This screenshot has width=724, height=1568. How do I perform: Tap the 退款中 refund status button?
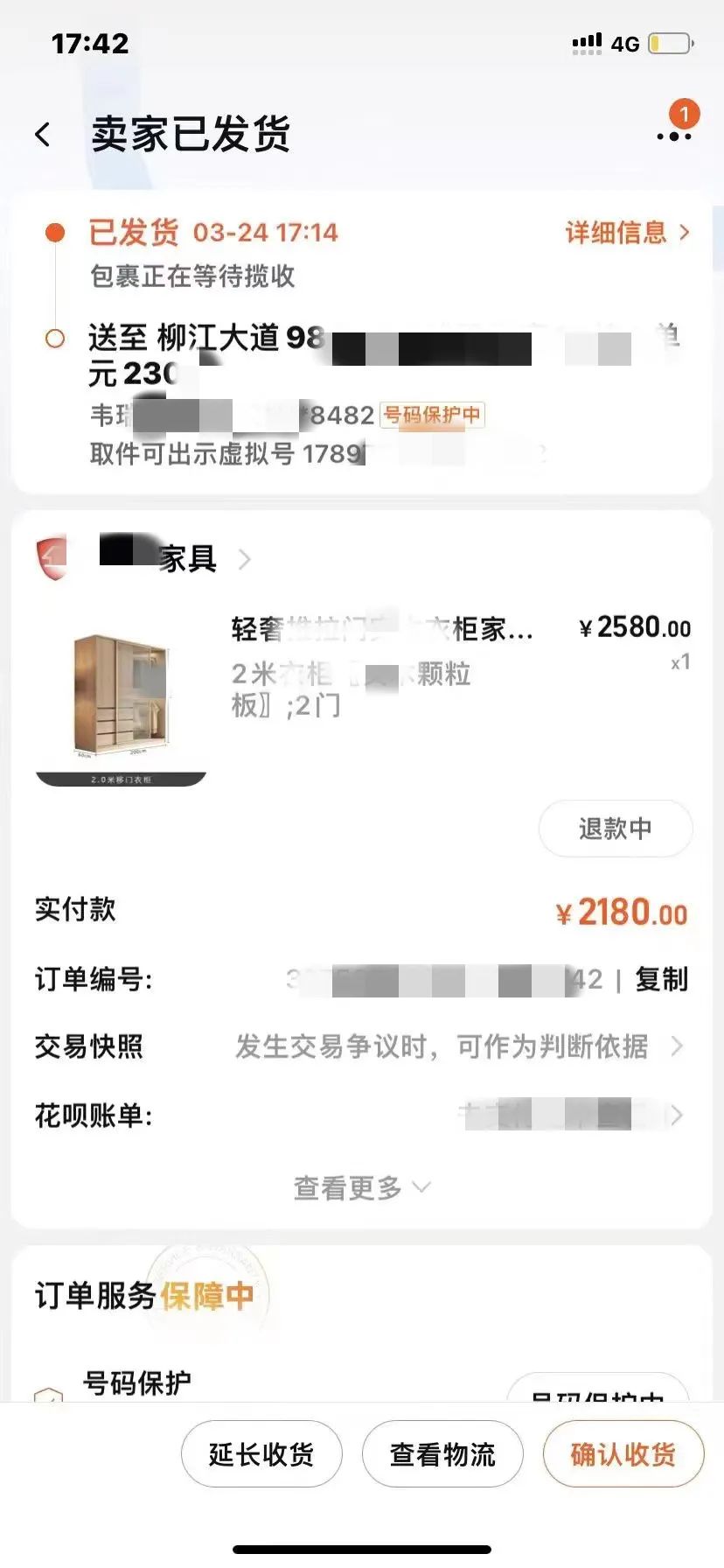tap(616, 828)
